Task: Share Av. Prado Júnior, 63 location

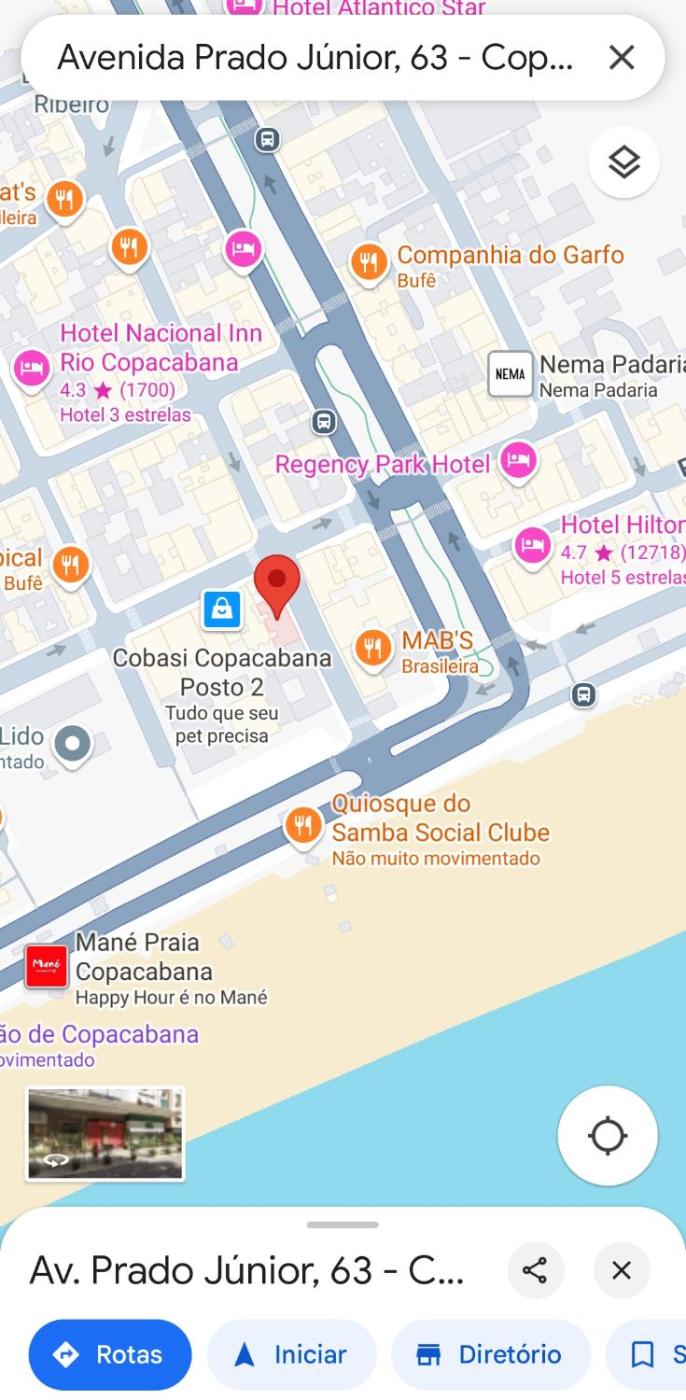Action: tap(535, 1271)
